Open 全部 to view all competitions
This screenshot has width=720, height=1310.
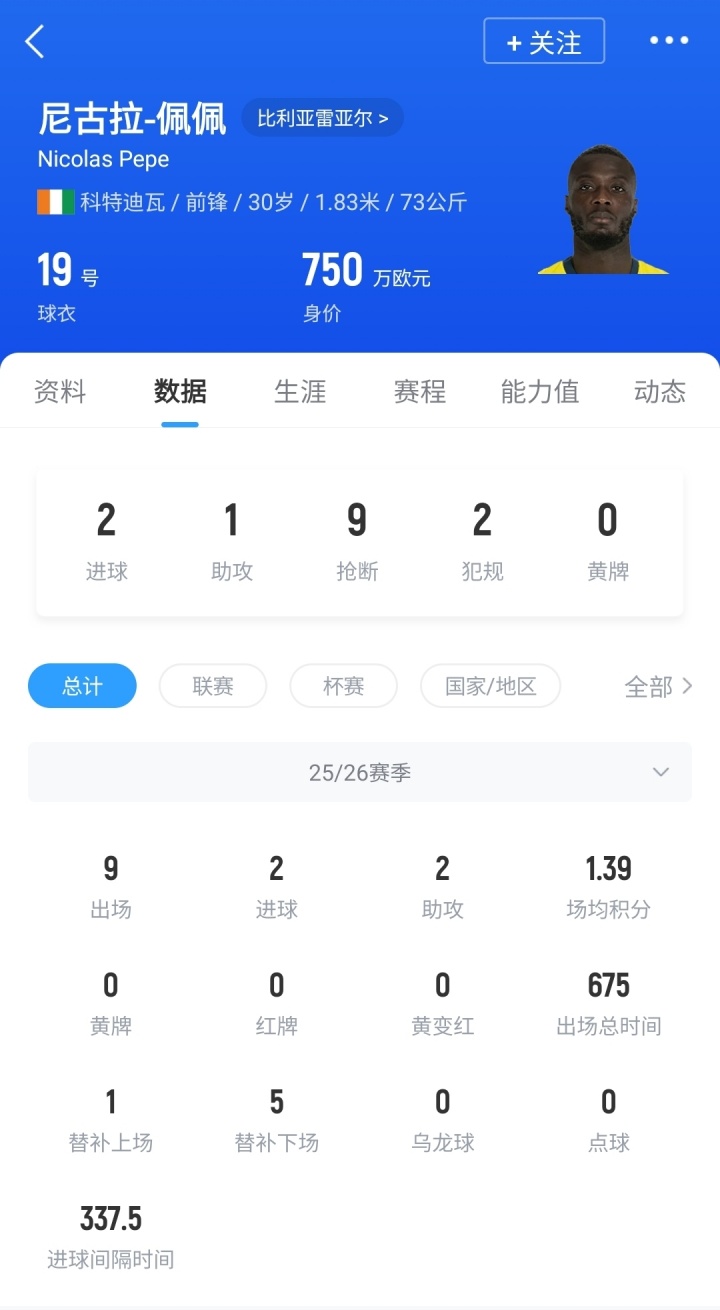coord(657,686)
